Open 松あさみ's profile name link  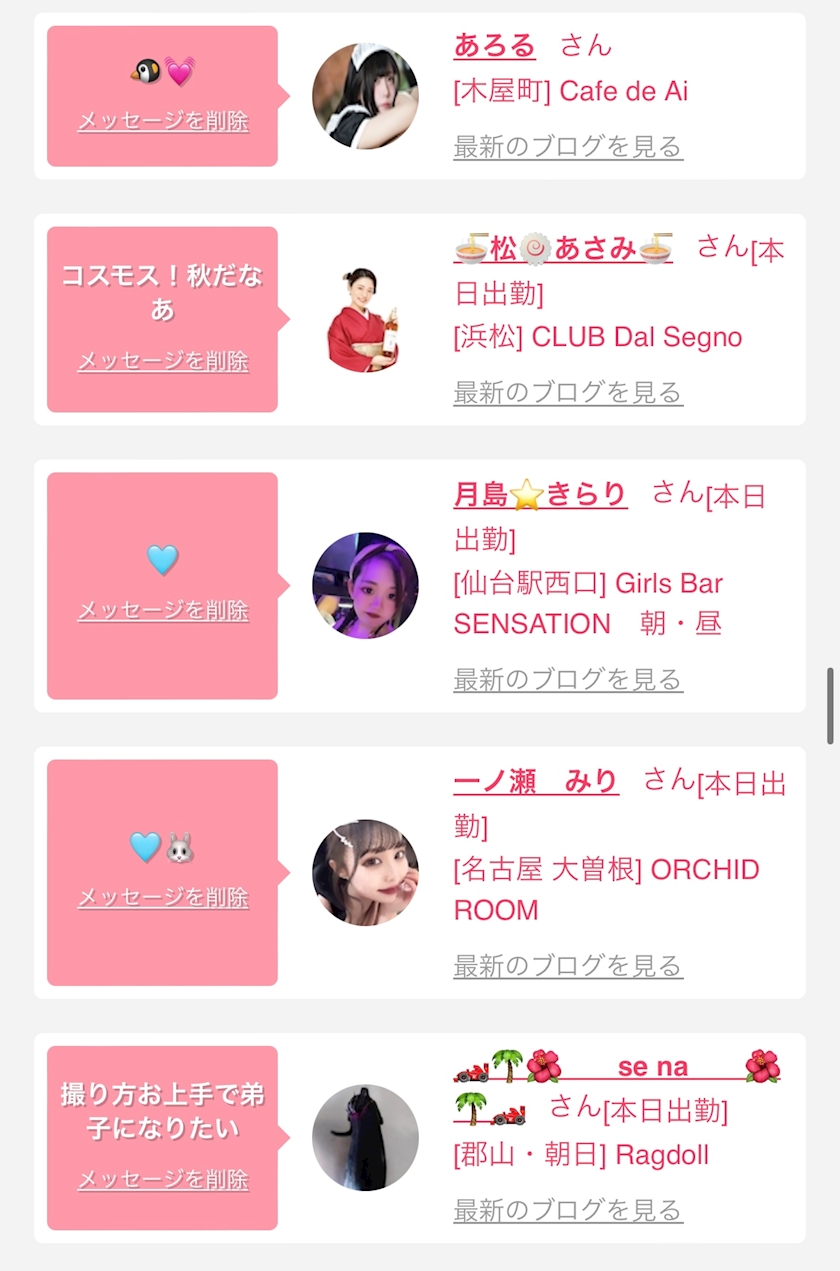(563, 248)
